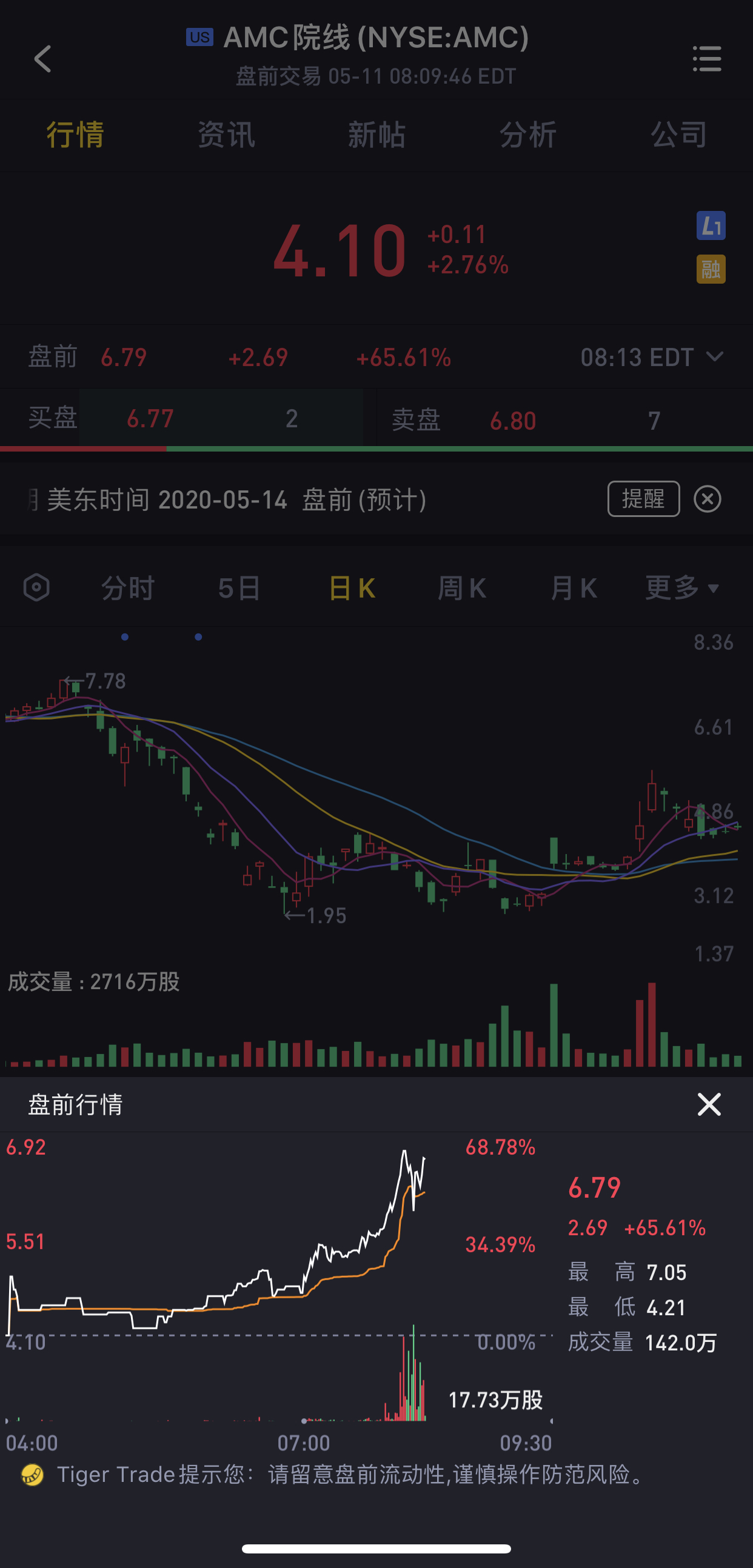Tap the 融 margin badge
Image resolution: width=753 pixels, height=1568 pixels.
(711, 269)
